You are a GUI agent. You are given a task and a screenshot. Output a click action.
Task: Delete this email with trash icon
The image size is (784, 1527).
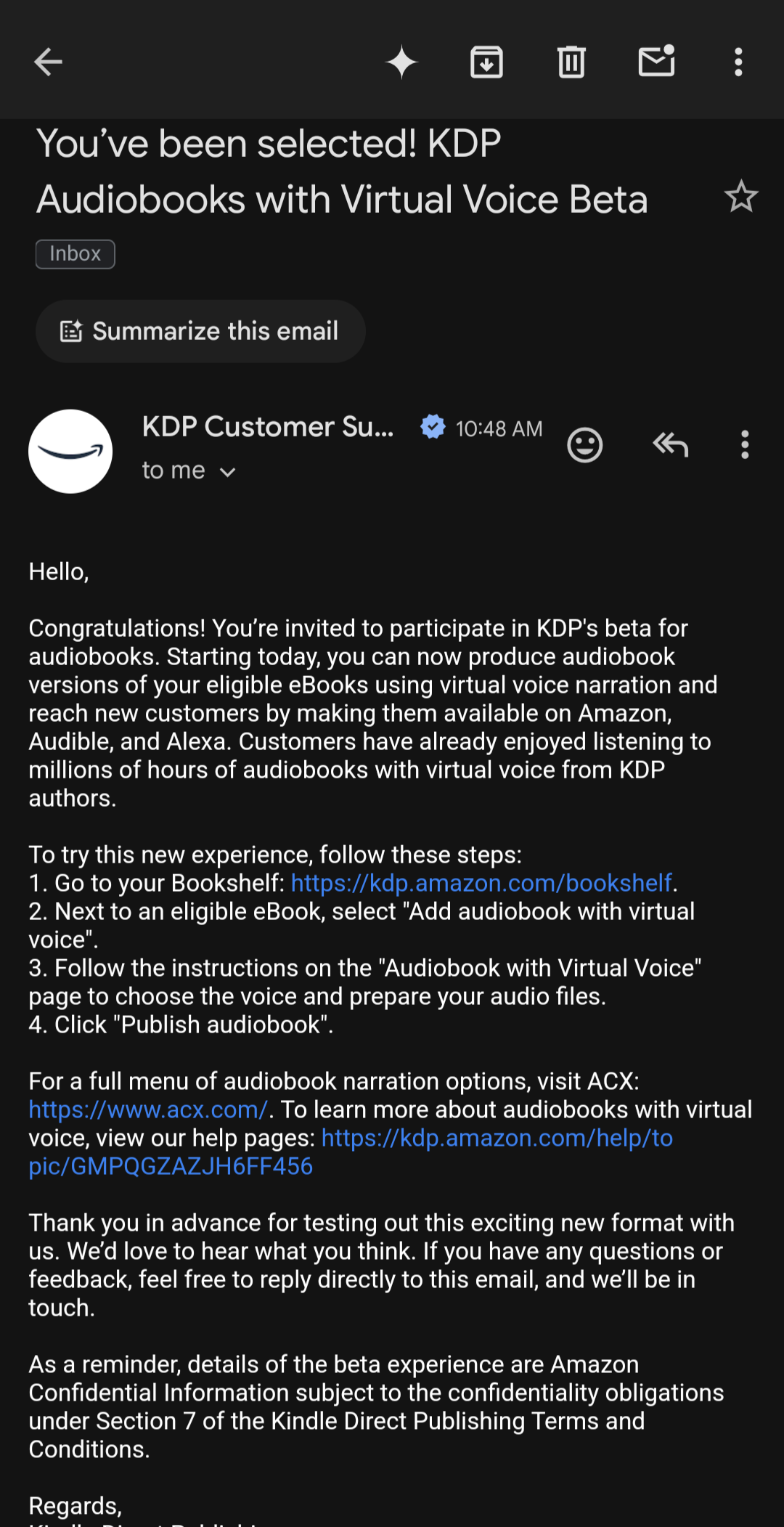(571, 62)
